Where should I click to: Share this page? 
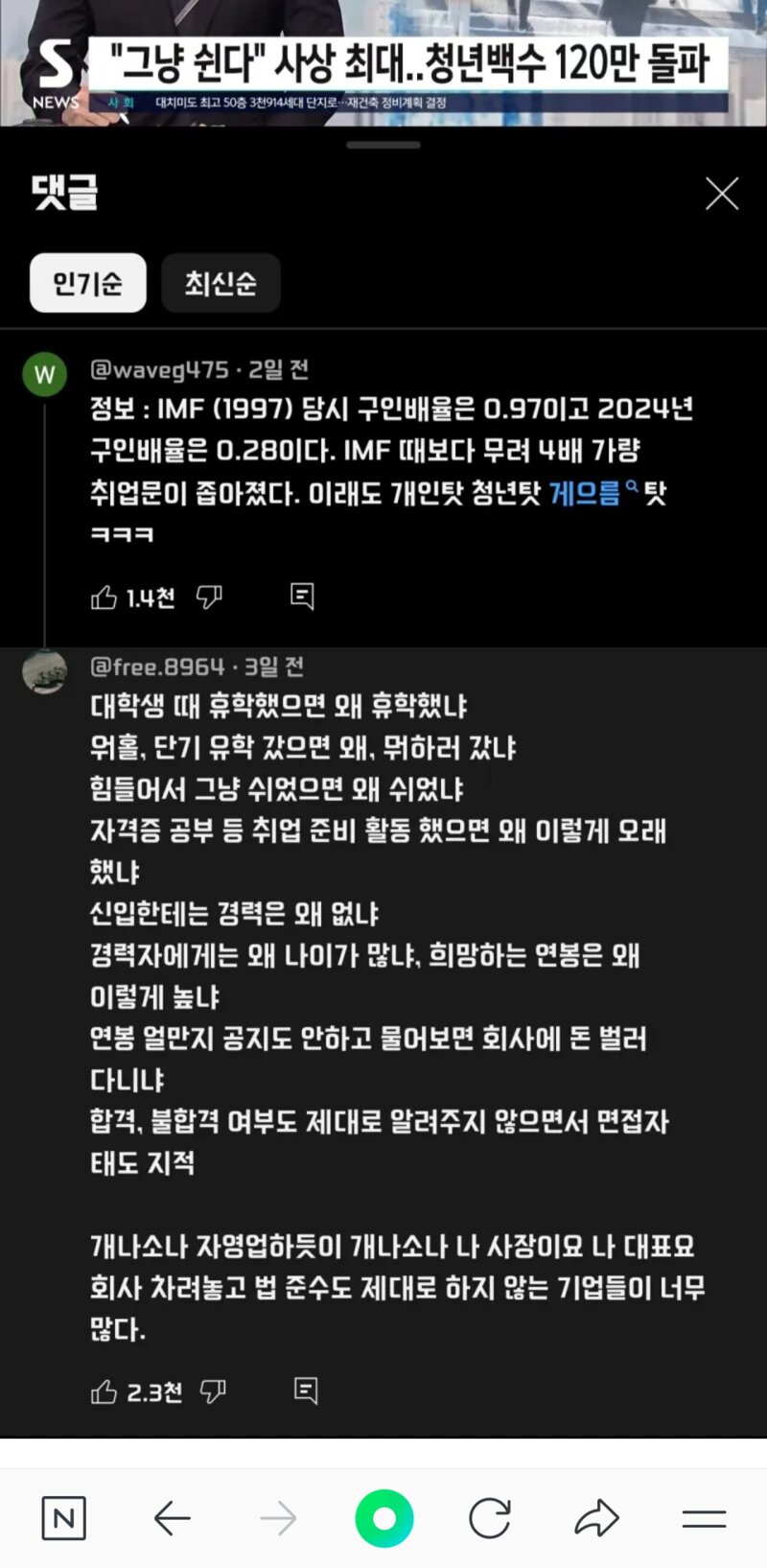pyautogui.click(x=596, y=1518)
